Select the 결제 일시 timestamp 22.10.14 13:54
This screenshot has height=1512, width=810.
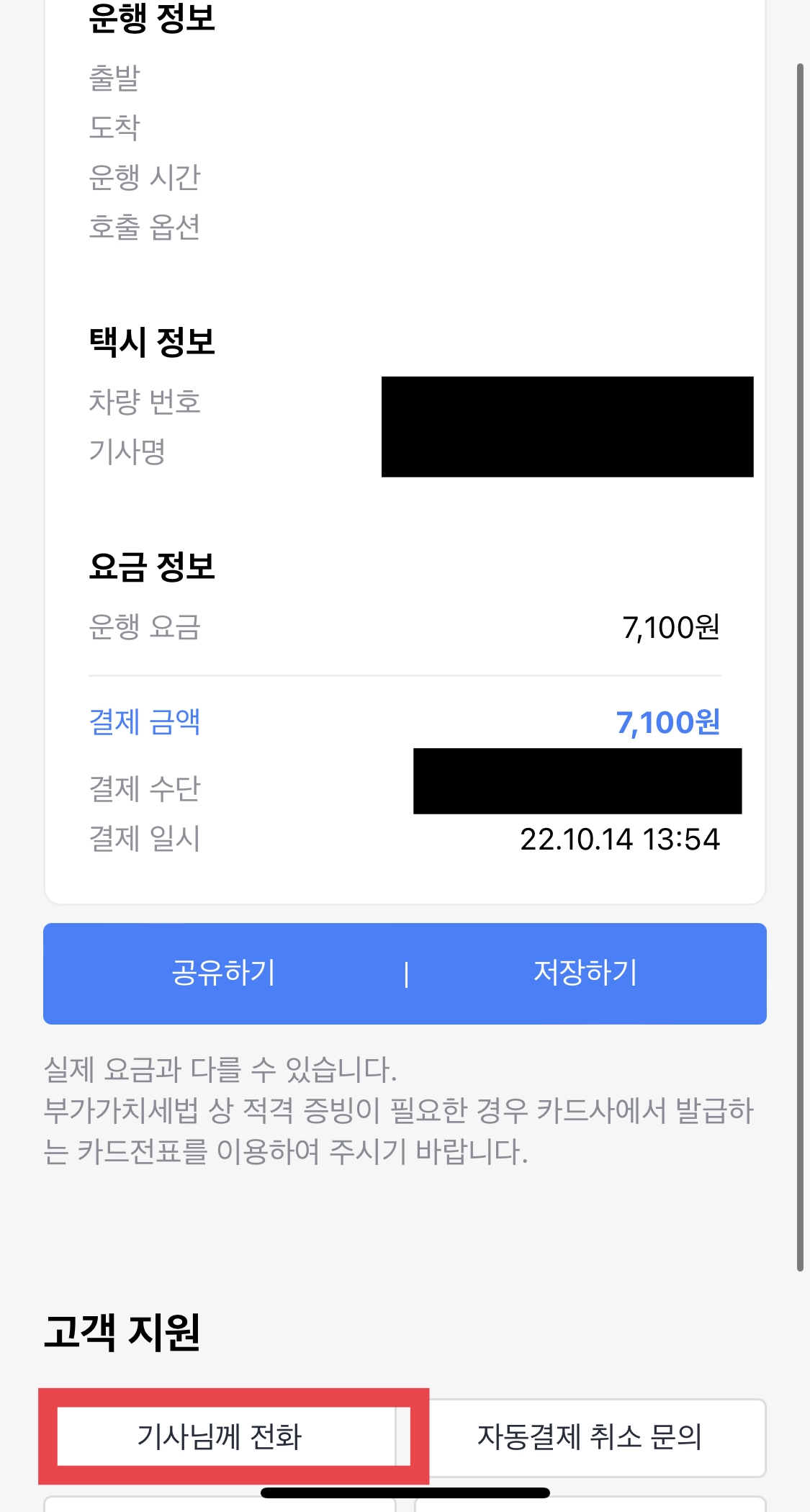point(621,840)
